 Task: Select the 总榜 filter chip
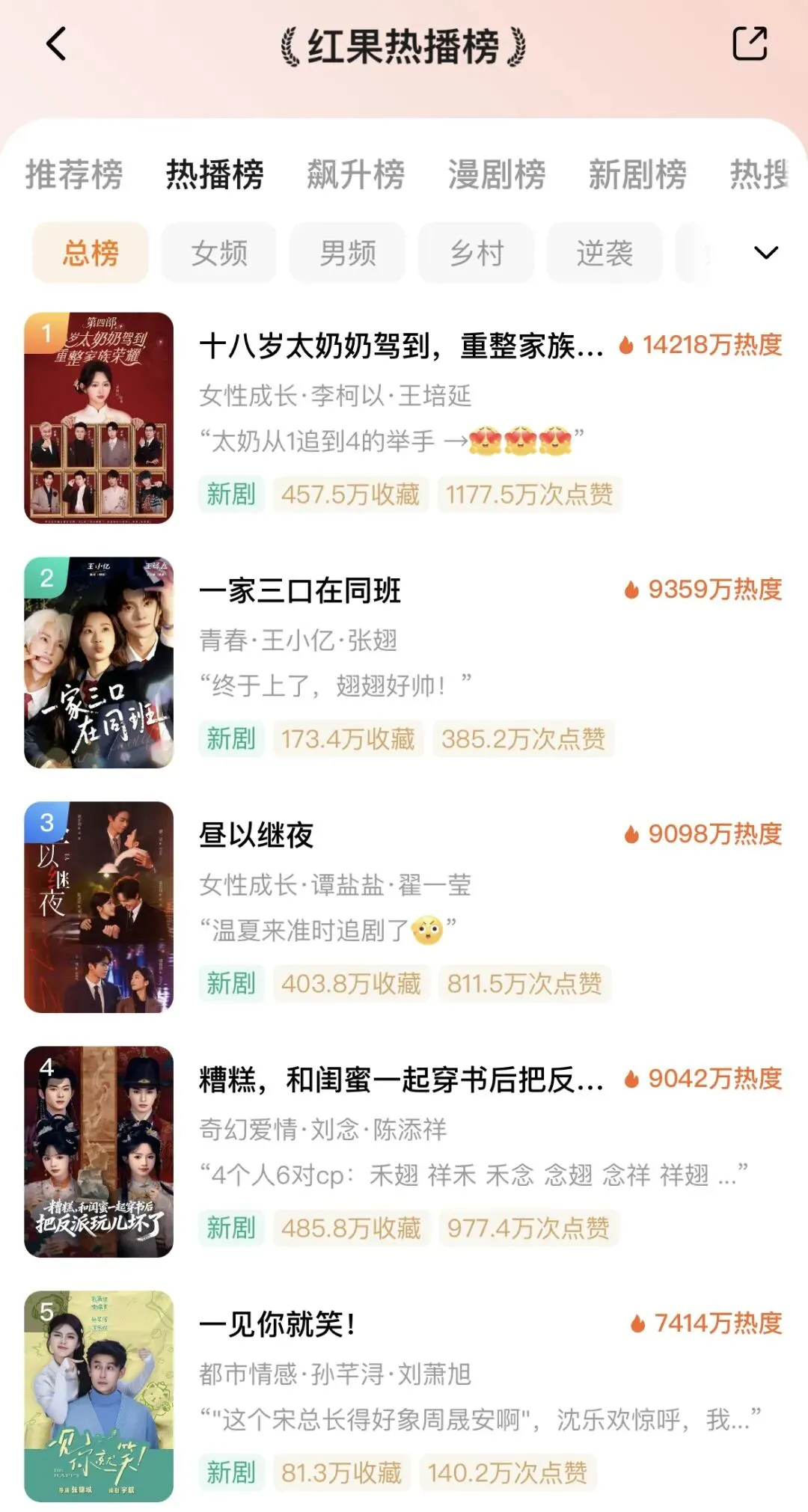pyautogui.click(x=91, y=253)
